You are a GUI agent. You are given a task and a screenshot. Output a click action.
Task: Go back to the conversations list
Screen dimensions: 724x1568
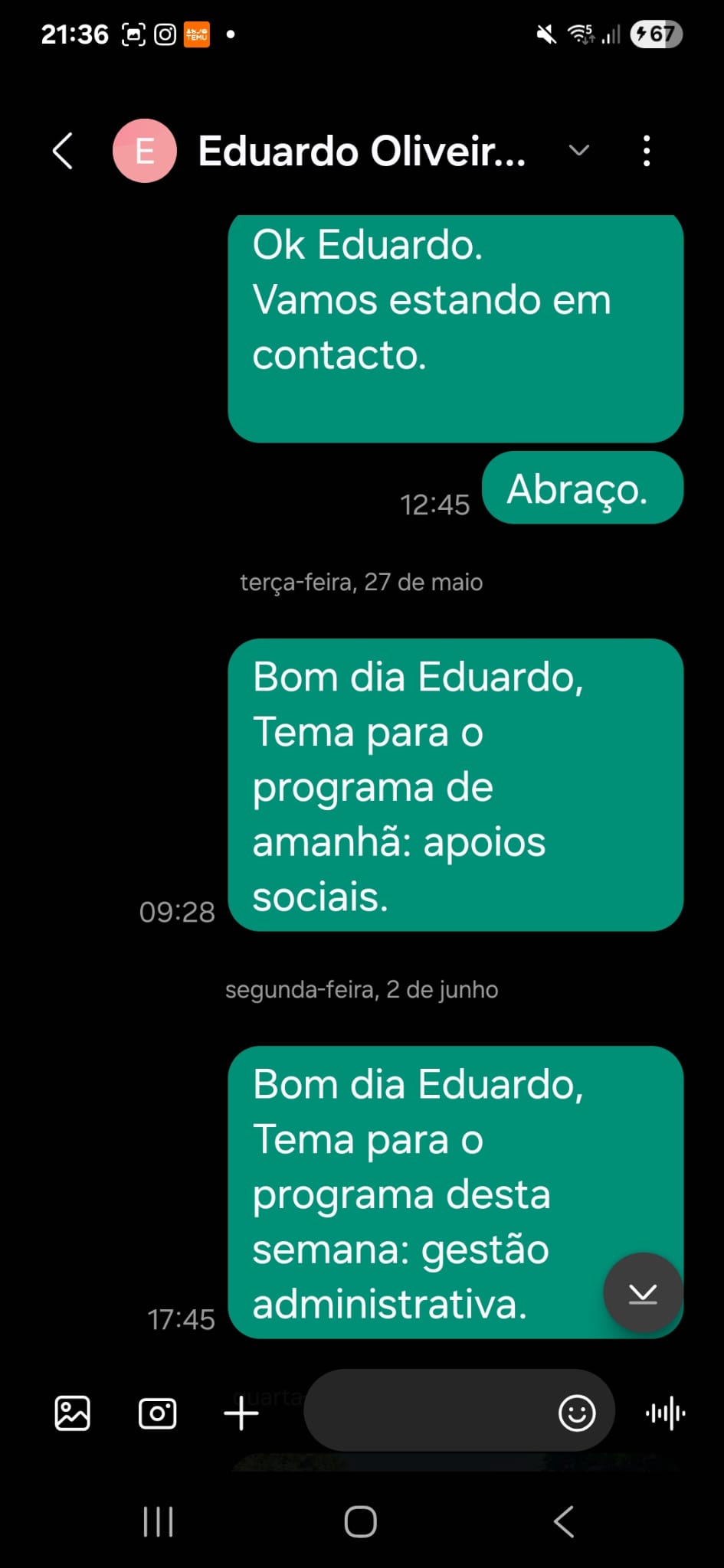click(x=63, y=151)
